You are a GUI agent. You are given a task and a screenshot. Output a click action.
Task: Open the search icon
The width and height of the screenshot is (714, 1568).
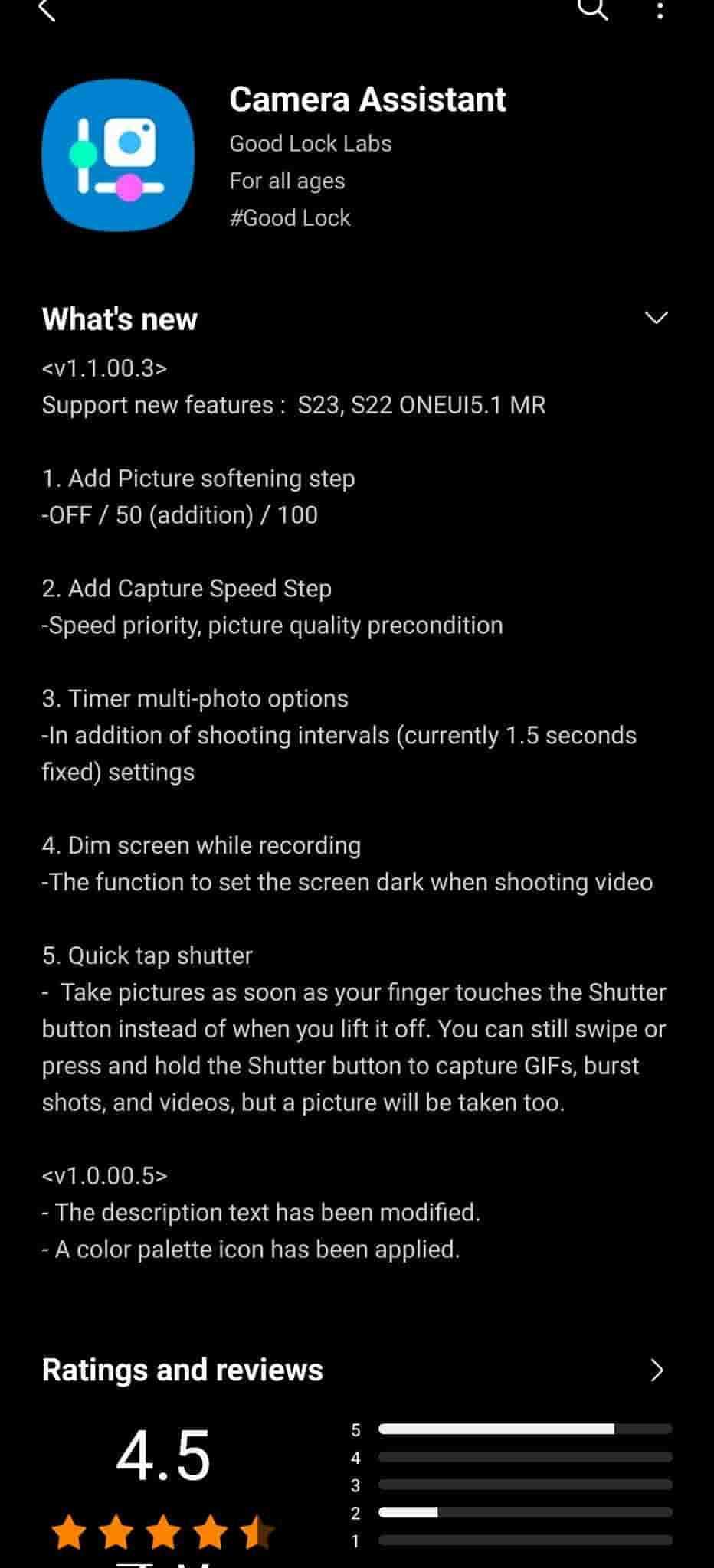point(591,9)
